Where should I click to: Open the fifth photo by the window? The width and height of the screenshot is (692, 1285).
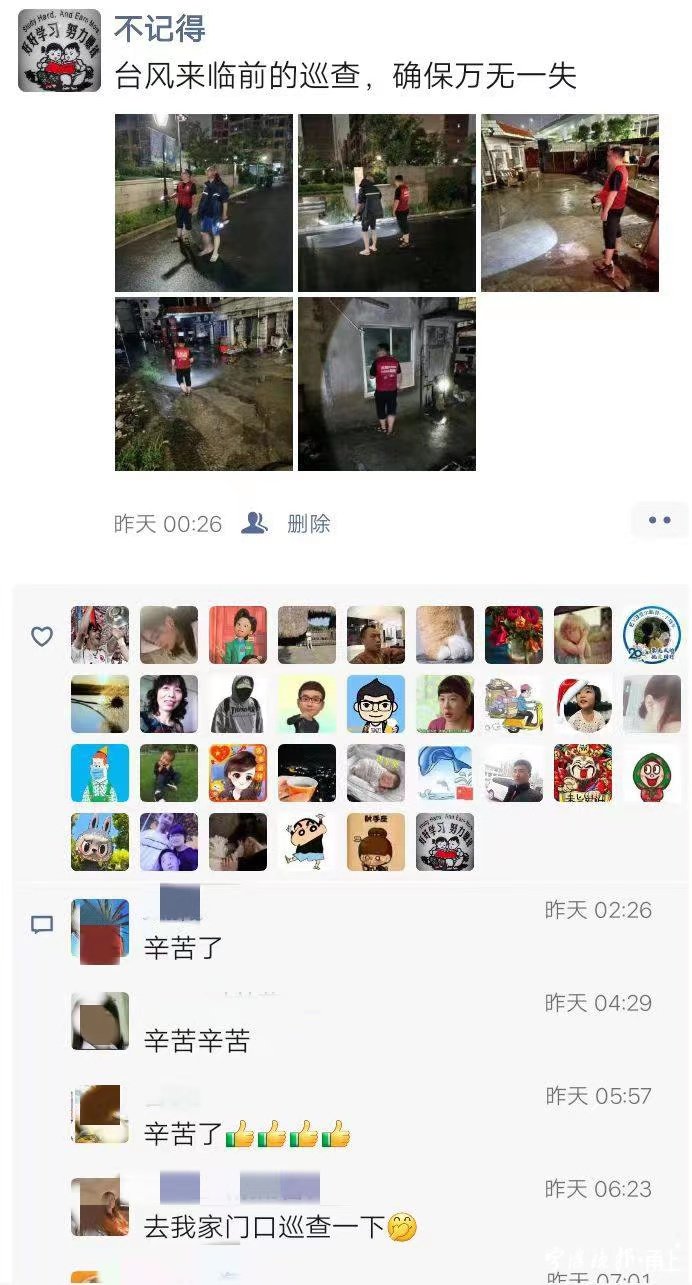tap(387, 384)
